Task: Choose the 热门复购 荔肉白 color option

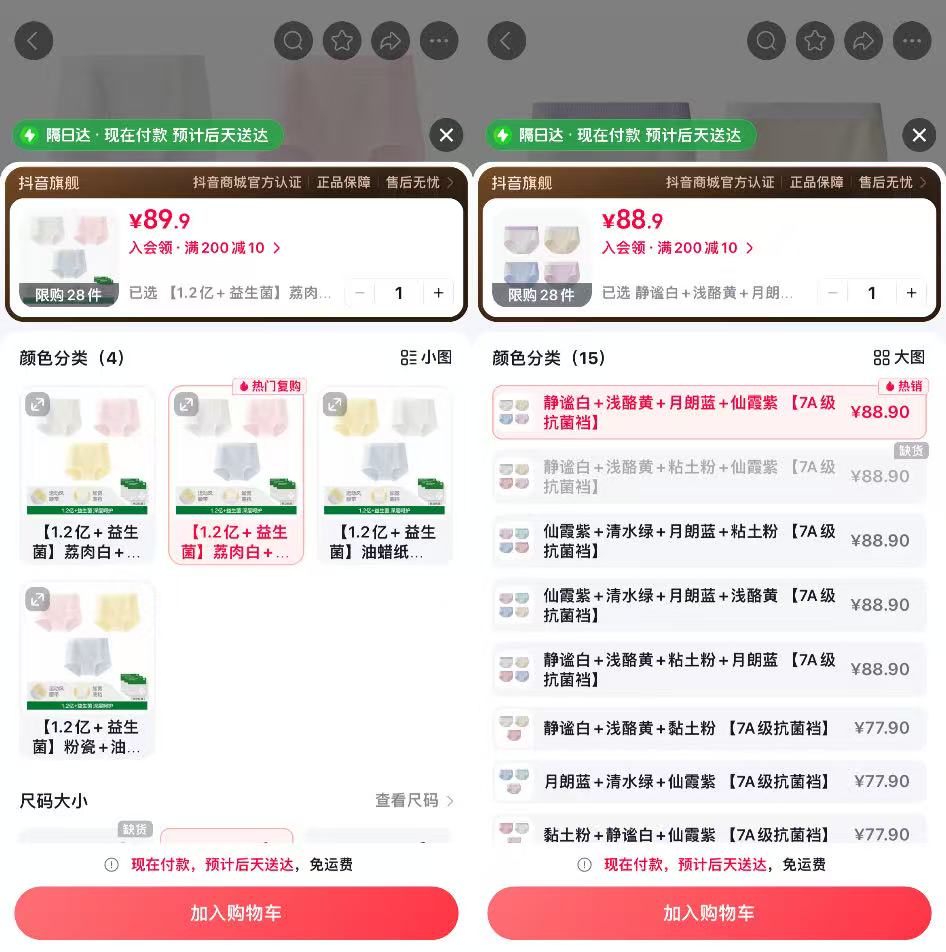Action: click(236, 475)
